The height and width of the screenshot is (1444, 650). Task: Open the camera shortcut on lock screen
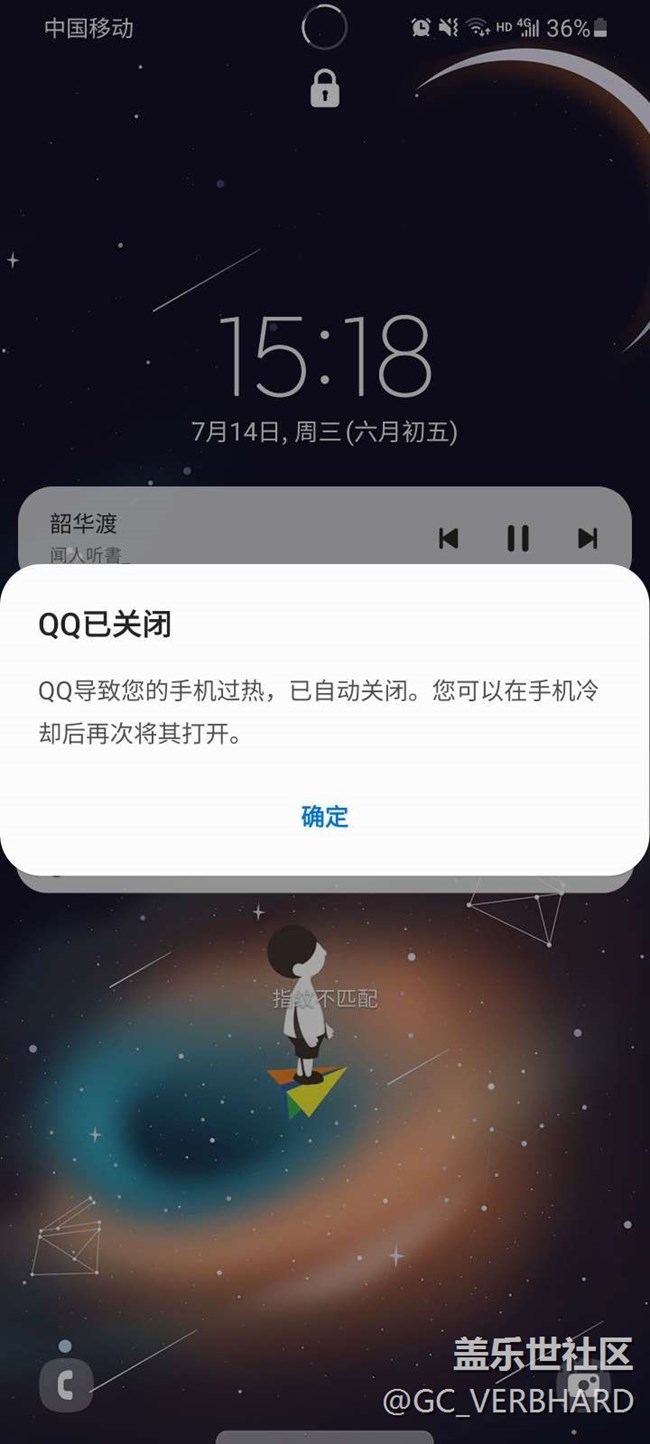[584, 1385]
